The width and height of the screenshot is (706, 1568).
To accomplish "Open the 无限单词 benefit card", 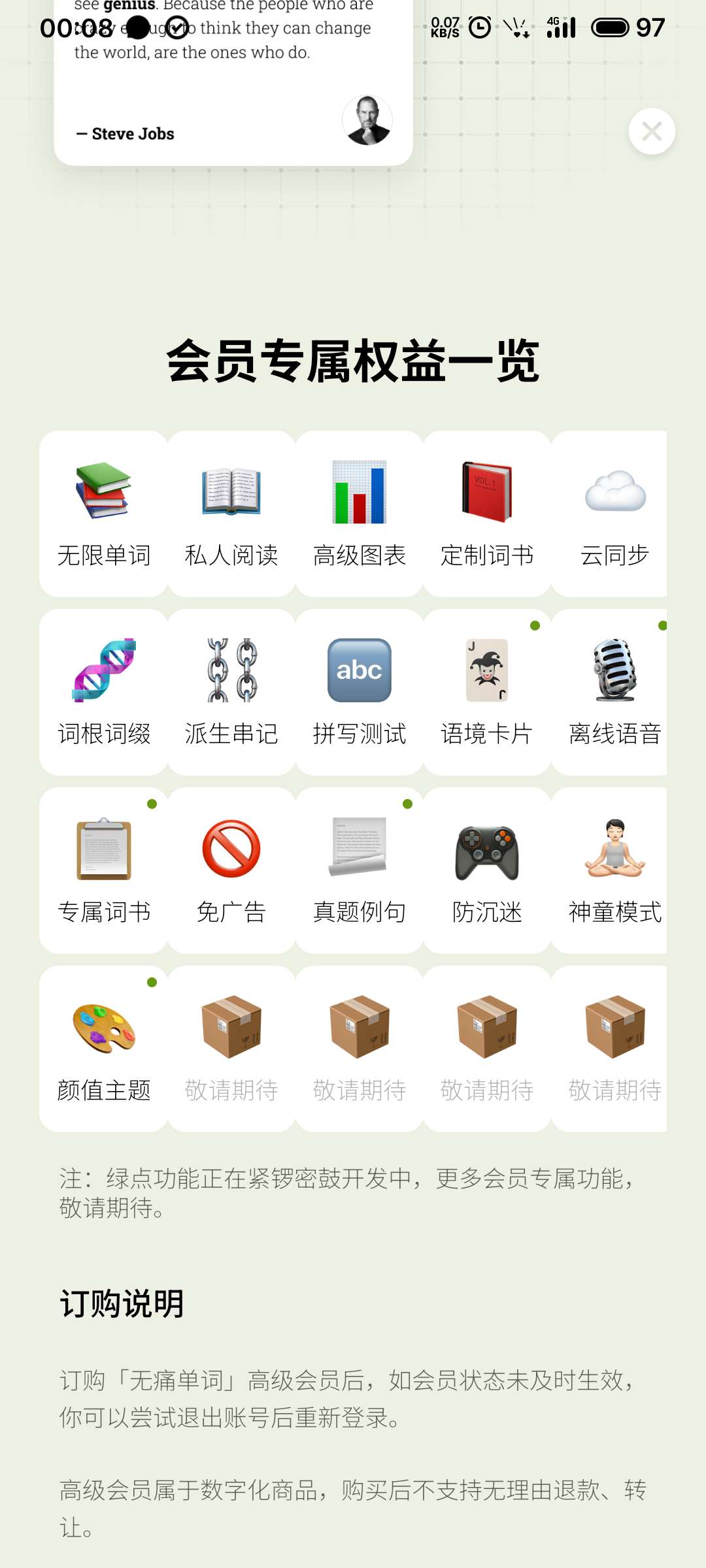I will point(103,514).
